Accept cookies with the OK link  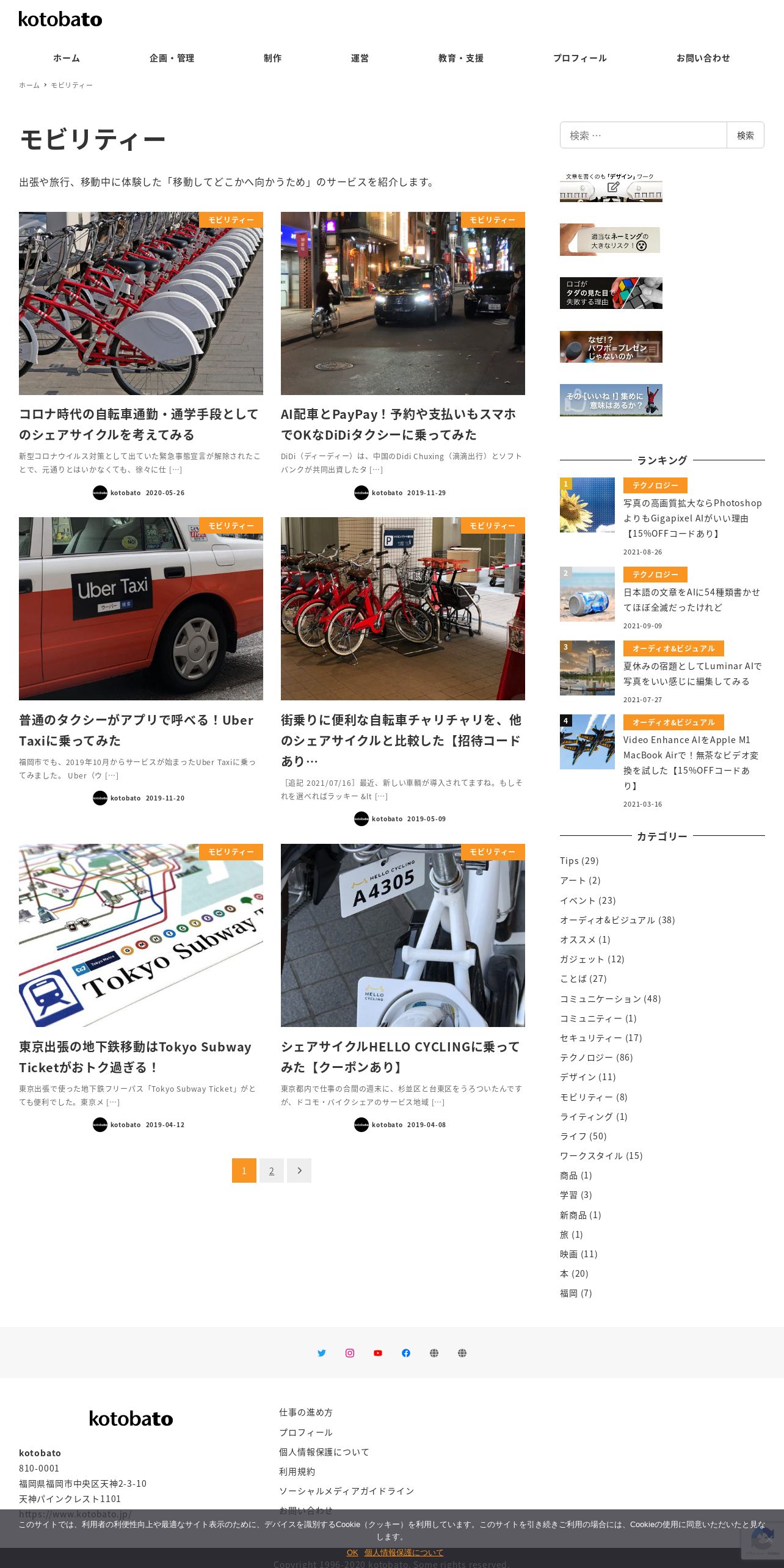pos(352,1553)
